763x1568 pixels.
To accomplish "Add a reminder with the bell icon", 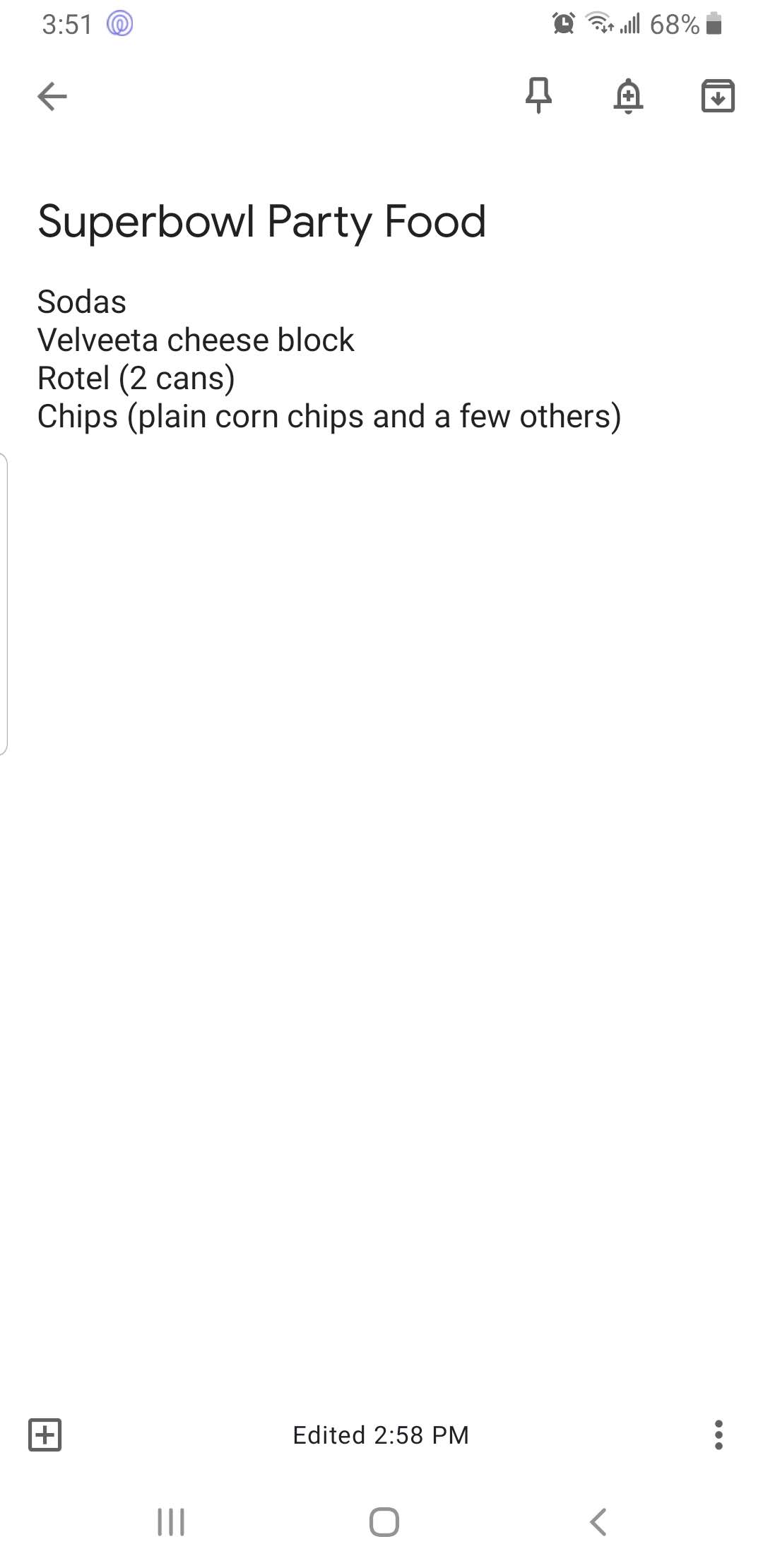I will point(628,96).
